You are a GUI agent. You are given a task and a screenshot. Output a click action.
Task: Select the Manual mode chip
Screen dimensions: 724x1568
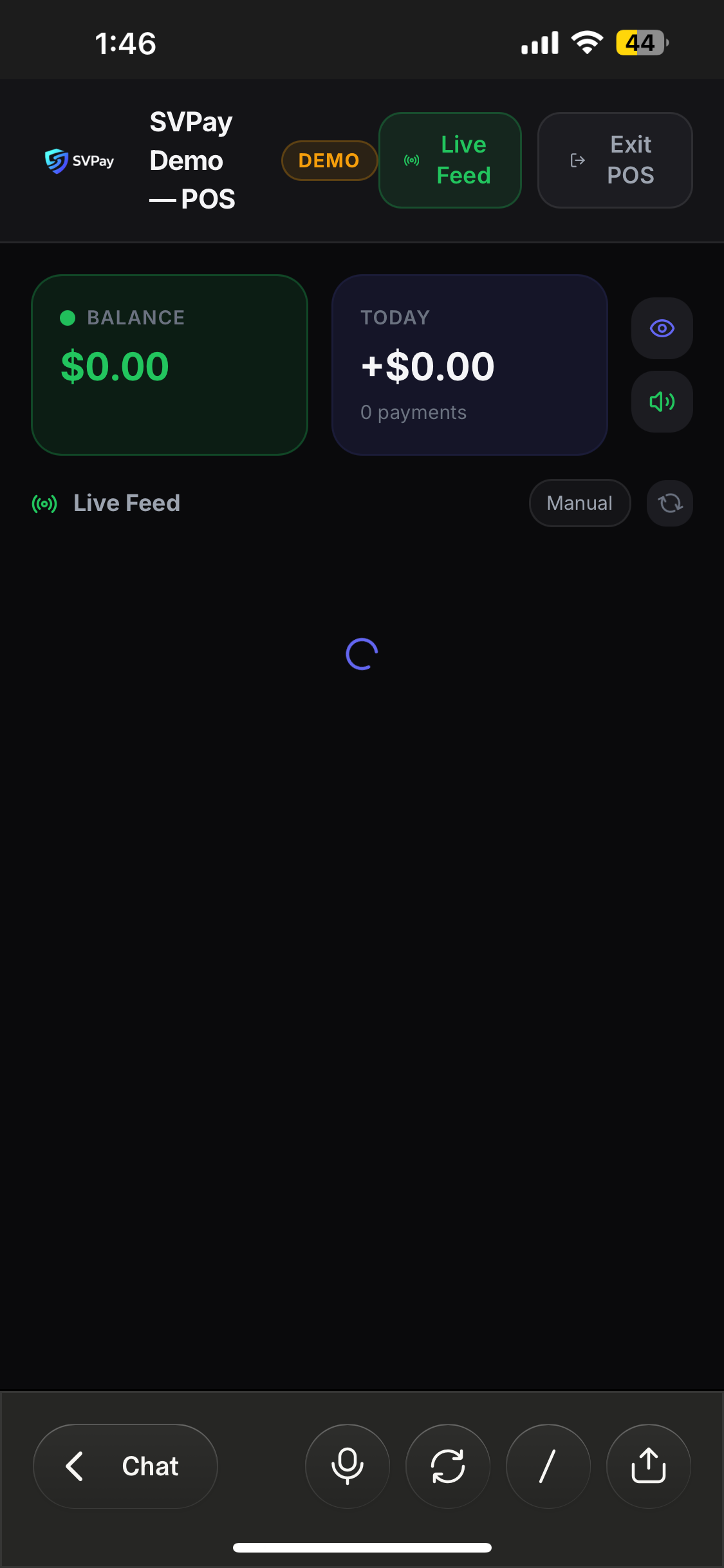coord(579,503)
